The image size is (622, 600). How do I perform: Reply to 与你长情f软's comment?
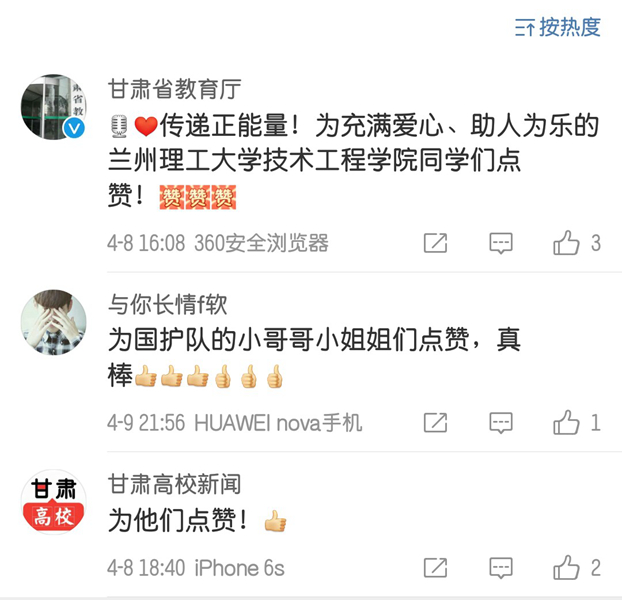[x=500, y=423]
